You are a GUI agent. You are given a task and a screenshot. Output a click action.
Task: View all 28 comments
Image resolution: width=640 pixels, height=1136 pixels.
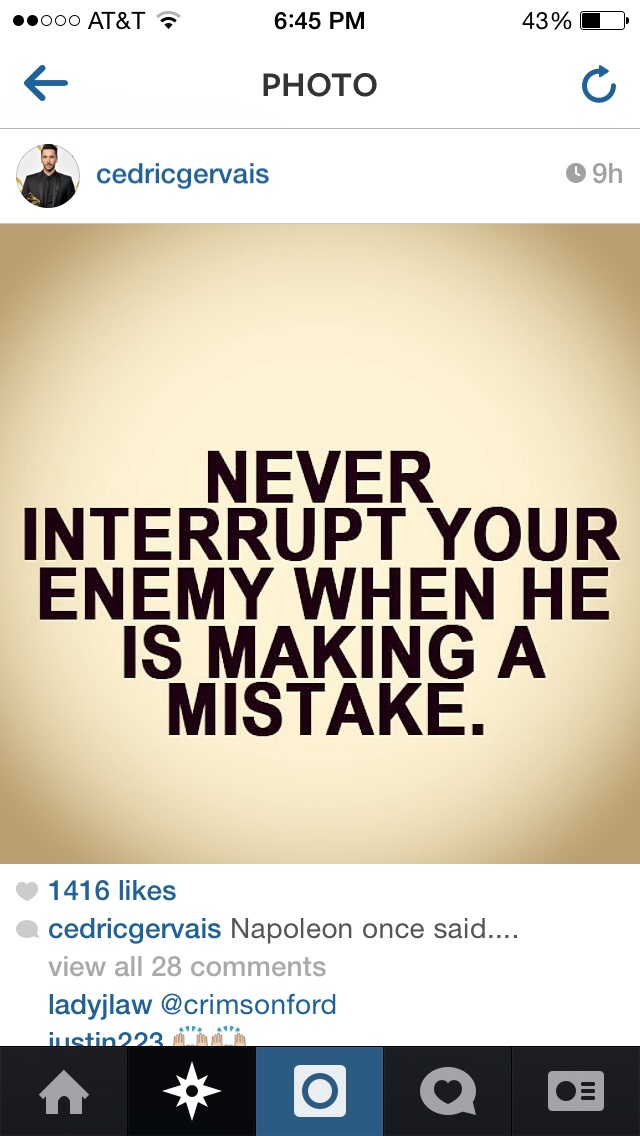coord(187,966)
